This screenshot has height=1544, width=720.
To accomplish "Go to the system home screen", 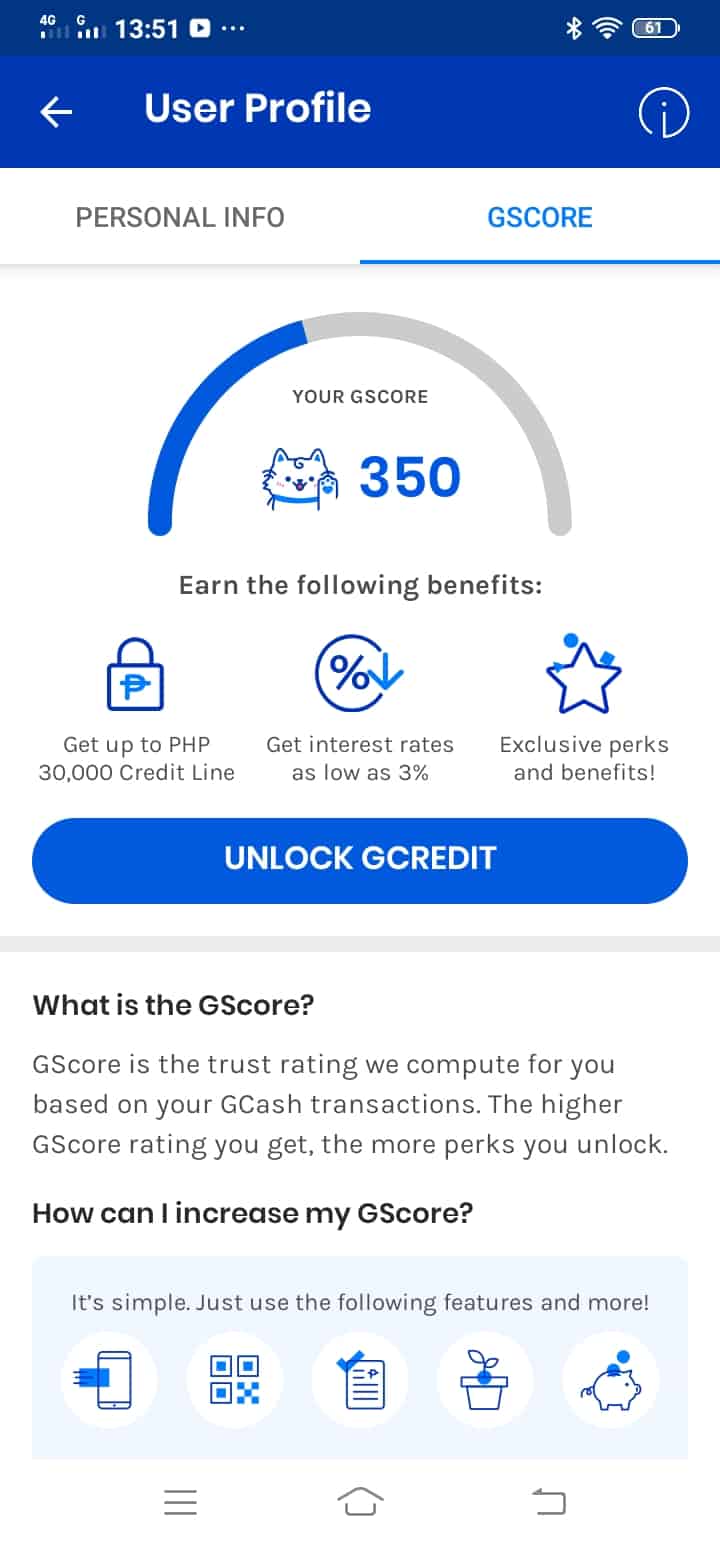I will click(360, 1501).
